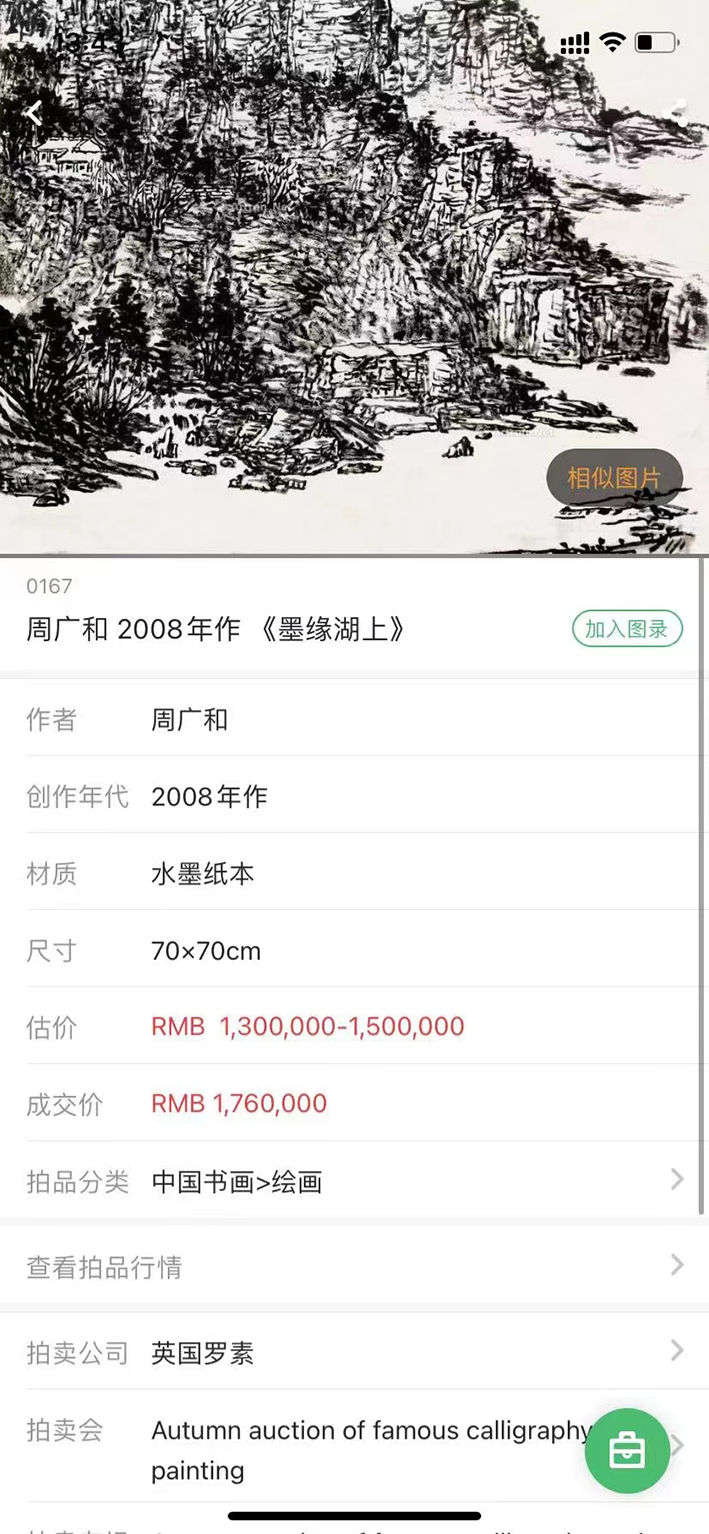This screenshot has width=709, height=1534.
Task: Tap the green briefcase floating button
Action: [x=627, y=1451]
